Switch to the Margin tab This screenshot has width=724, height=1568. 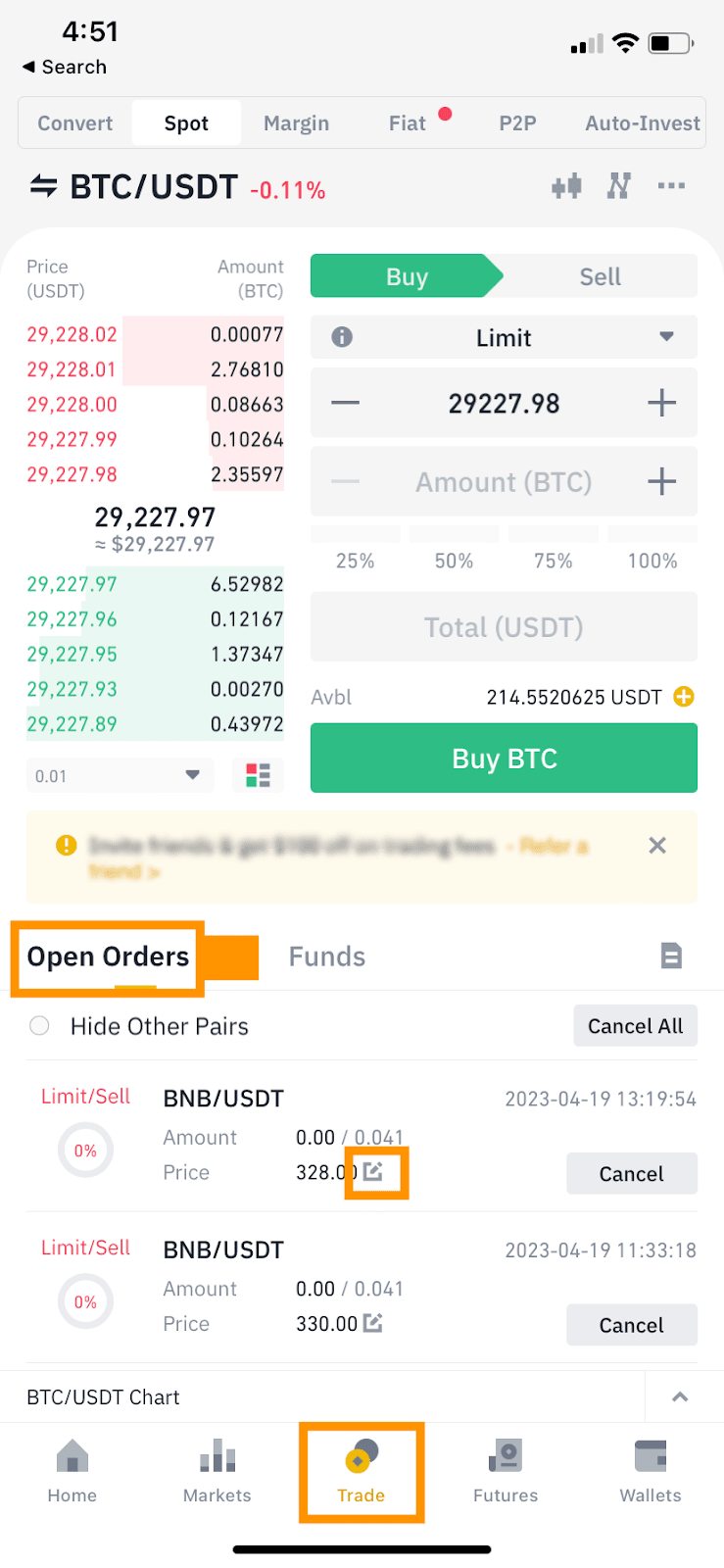(x=296, y=123)
